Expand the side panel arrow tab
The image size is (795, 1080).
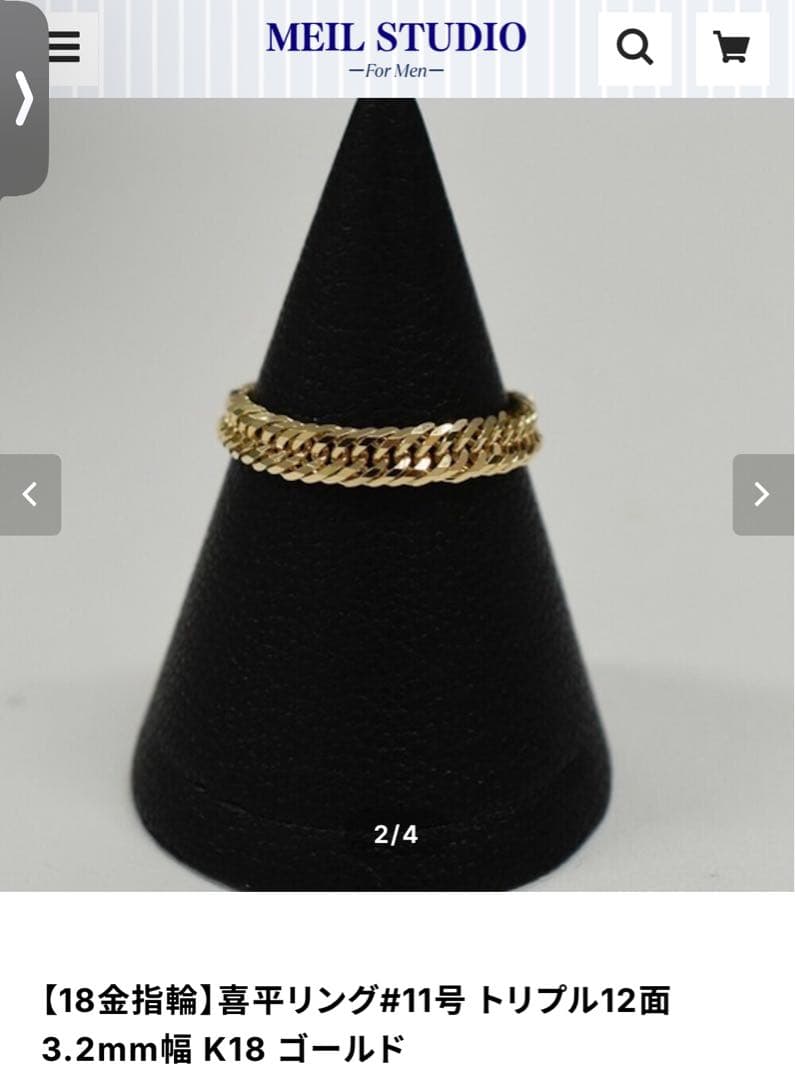point(22,98)
